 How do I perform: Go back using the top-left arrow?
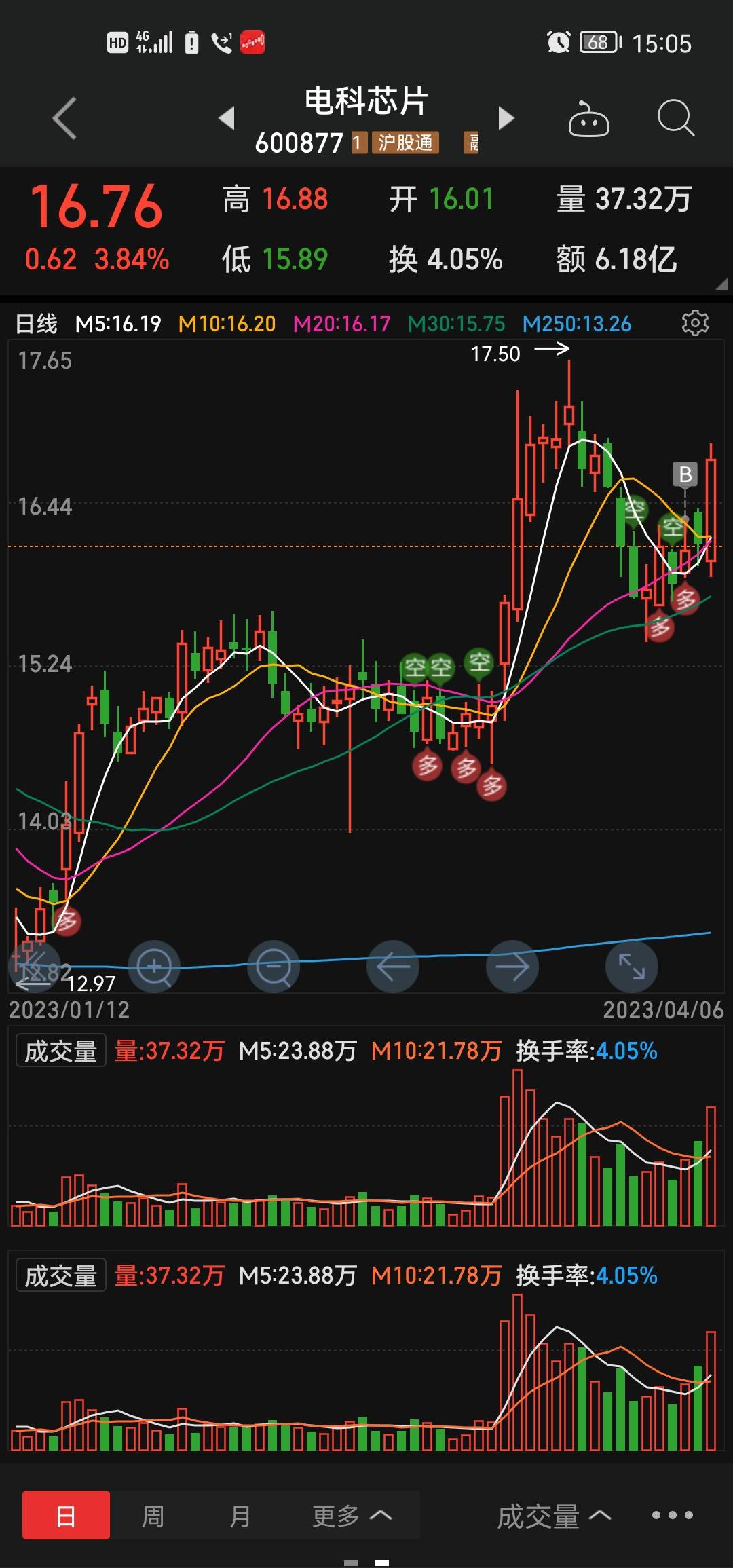coord(64,118)
